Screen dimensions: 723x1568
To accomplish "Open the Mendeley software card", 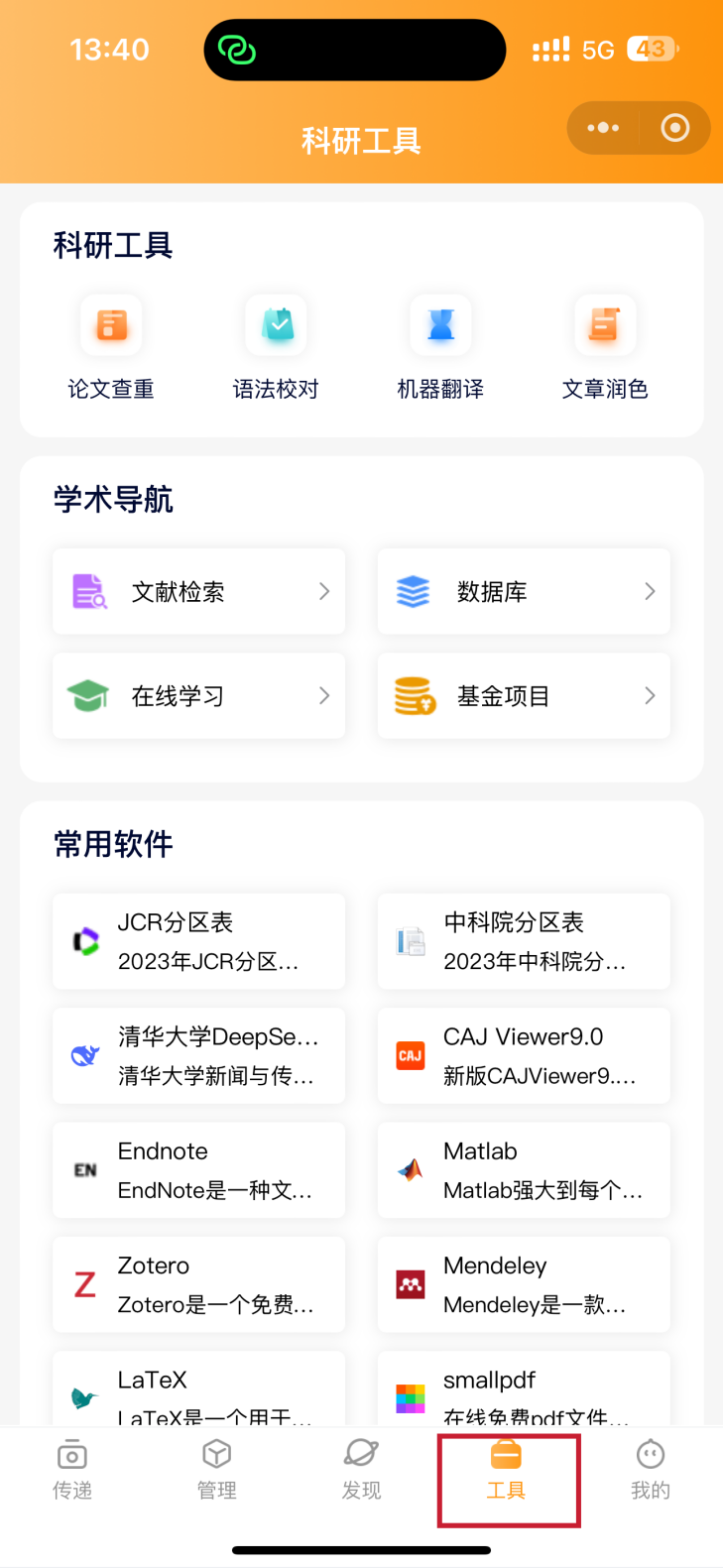I will pos(524,1284).
